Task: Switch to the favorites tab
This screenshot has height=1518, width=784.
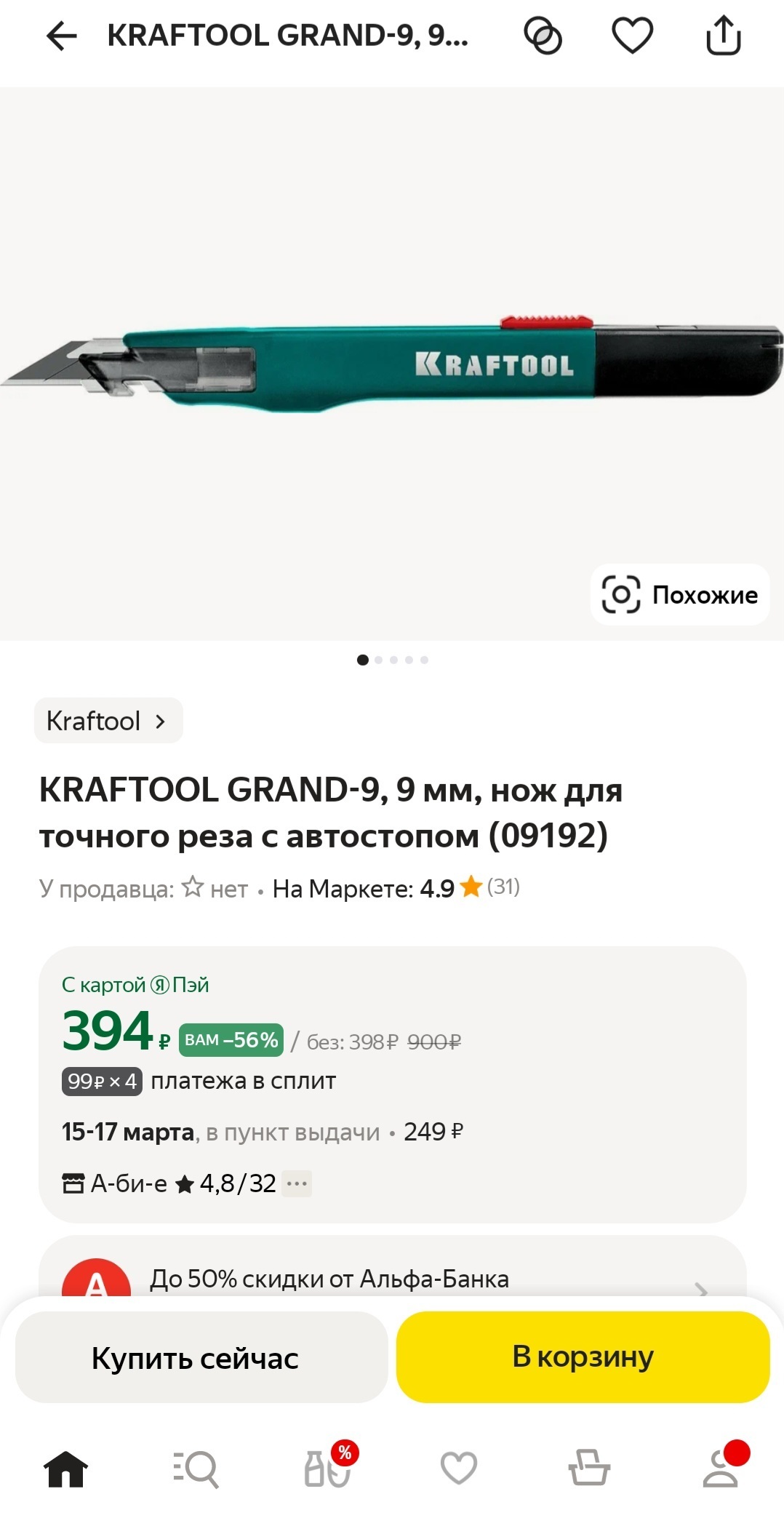Action: point(458,1469)
